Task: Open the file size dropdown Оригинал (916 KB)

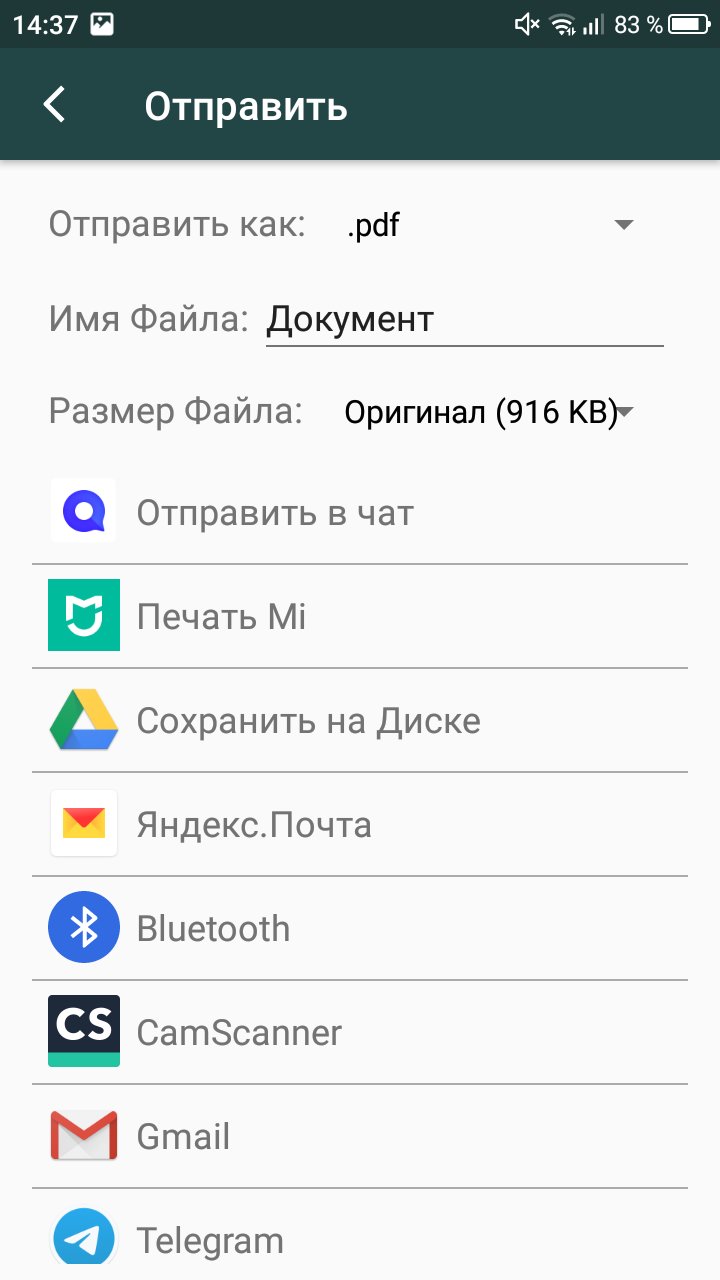Action: (x=490, y=411)
